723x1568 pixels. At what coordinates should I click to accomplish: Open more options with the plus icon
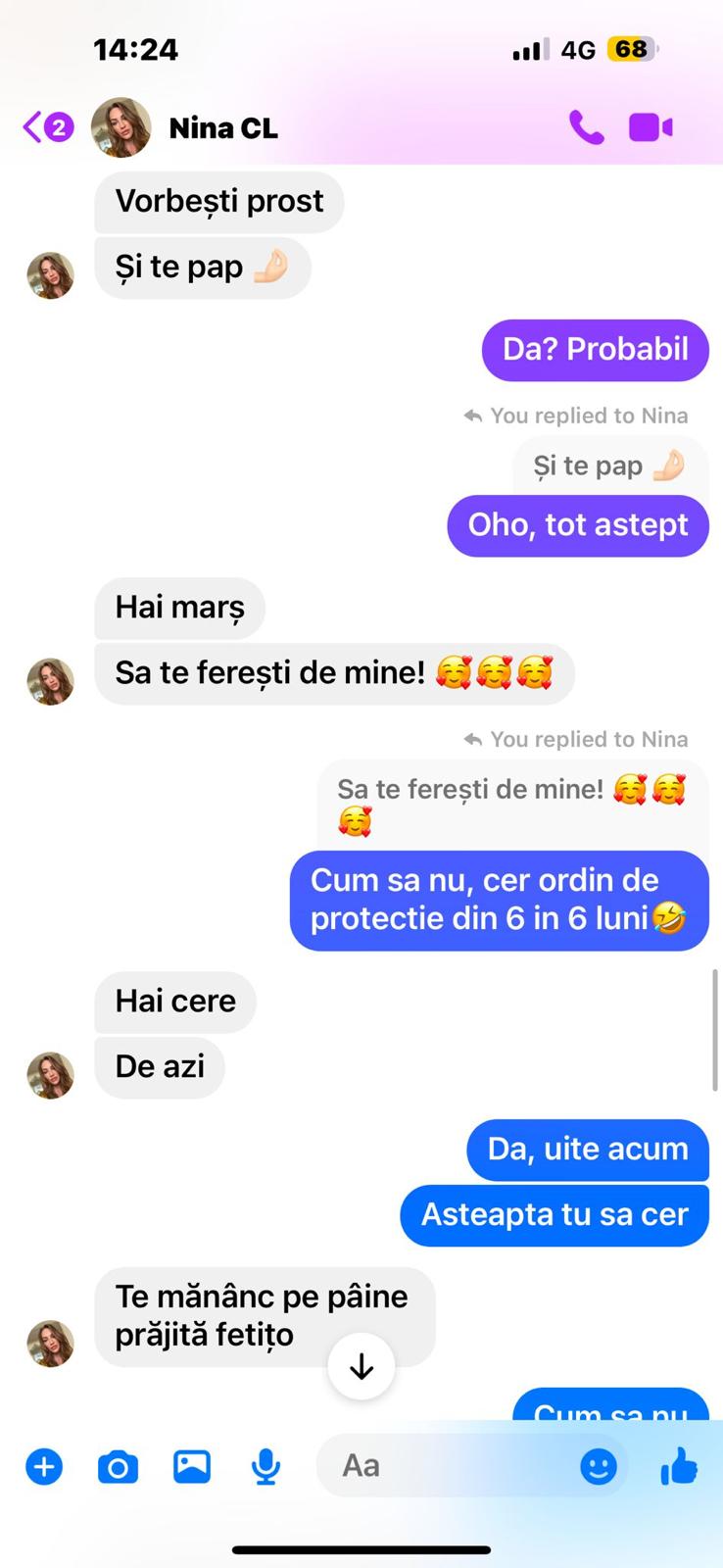[x=44, y=1466]
